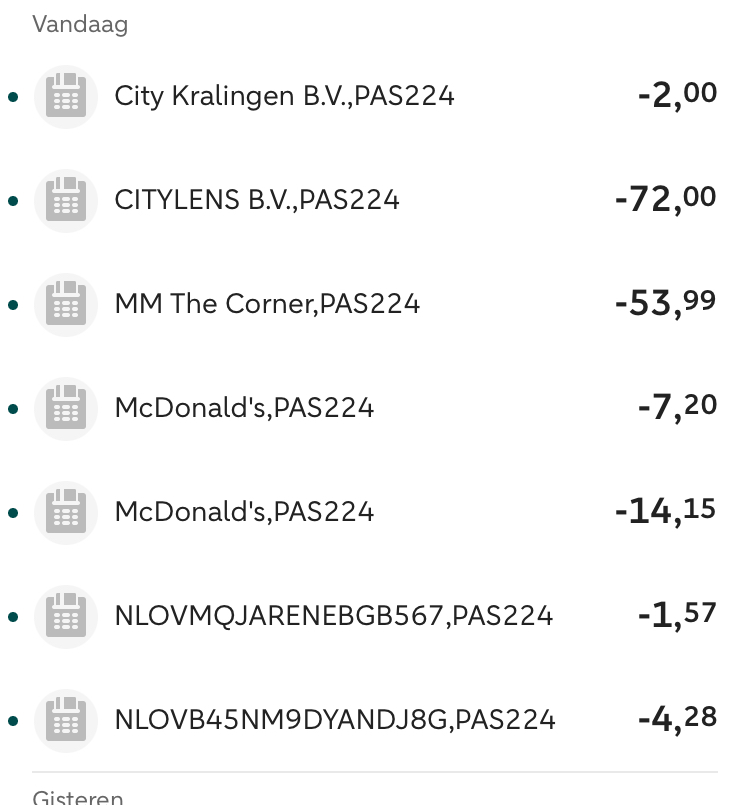View the CITYLENS B.V. payment details
The width and height of the screenshot is (750, 805).
click(257, 200)
